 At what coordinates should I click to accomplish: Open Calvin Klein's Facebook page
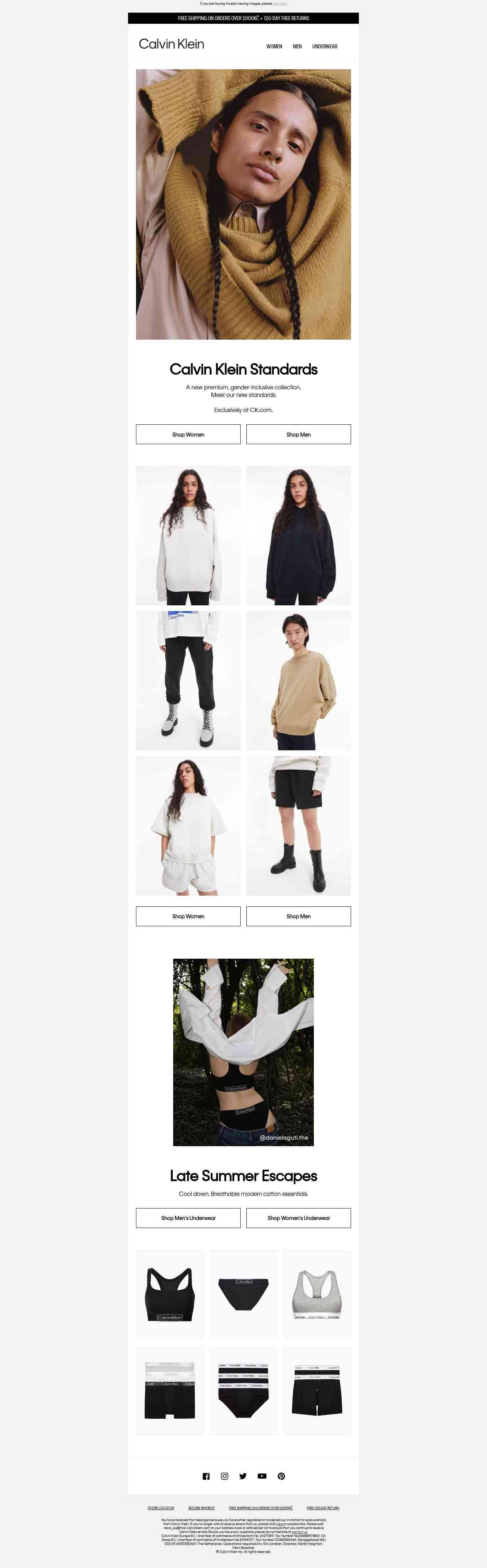pos(206,1476)
